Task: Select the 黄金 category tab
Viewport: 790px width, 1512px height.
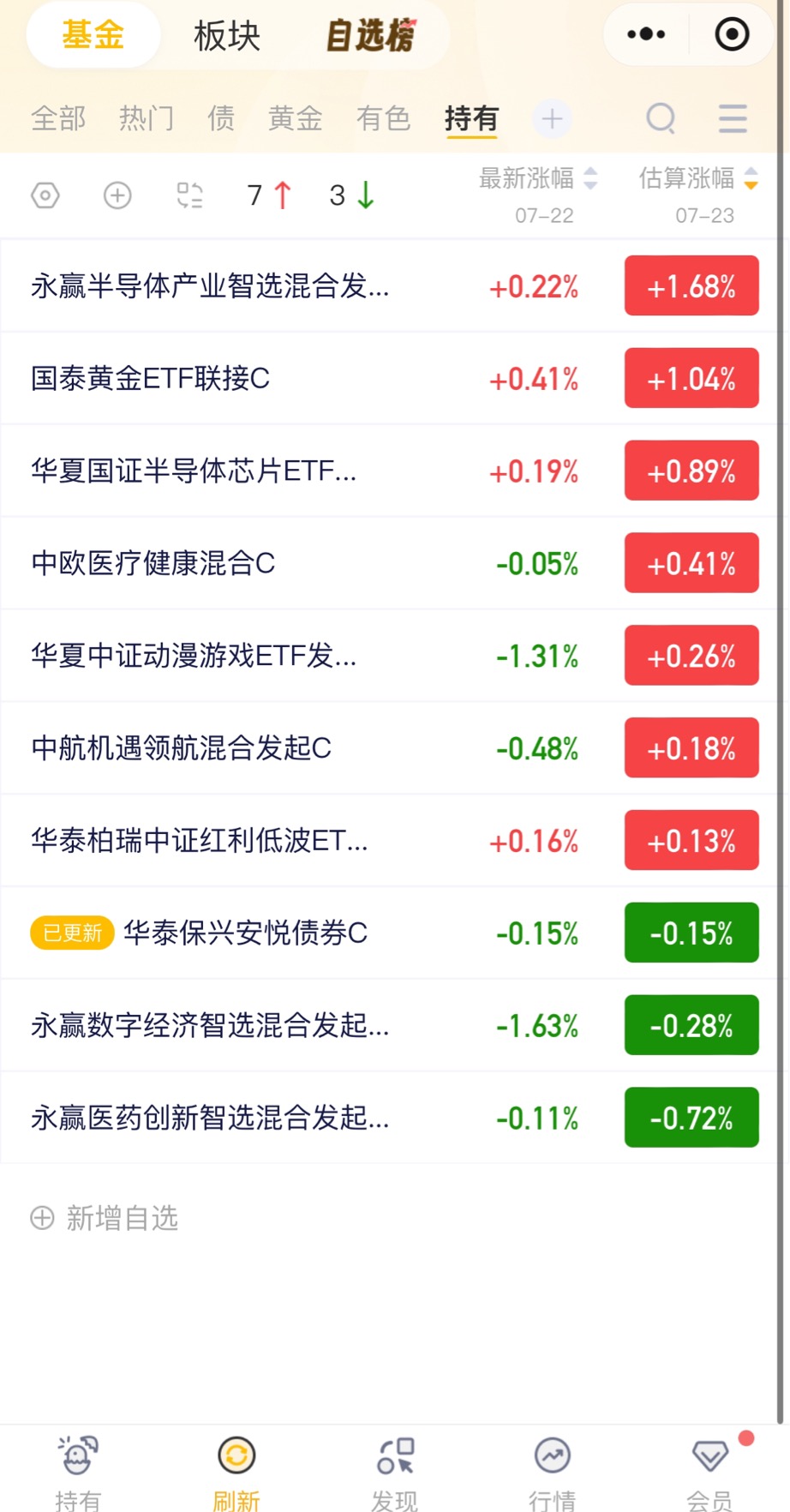Action: tap(295, 118)
